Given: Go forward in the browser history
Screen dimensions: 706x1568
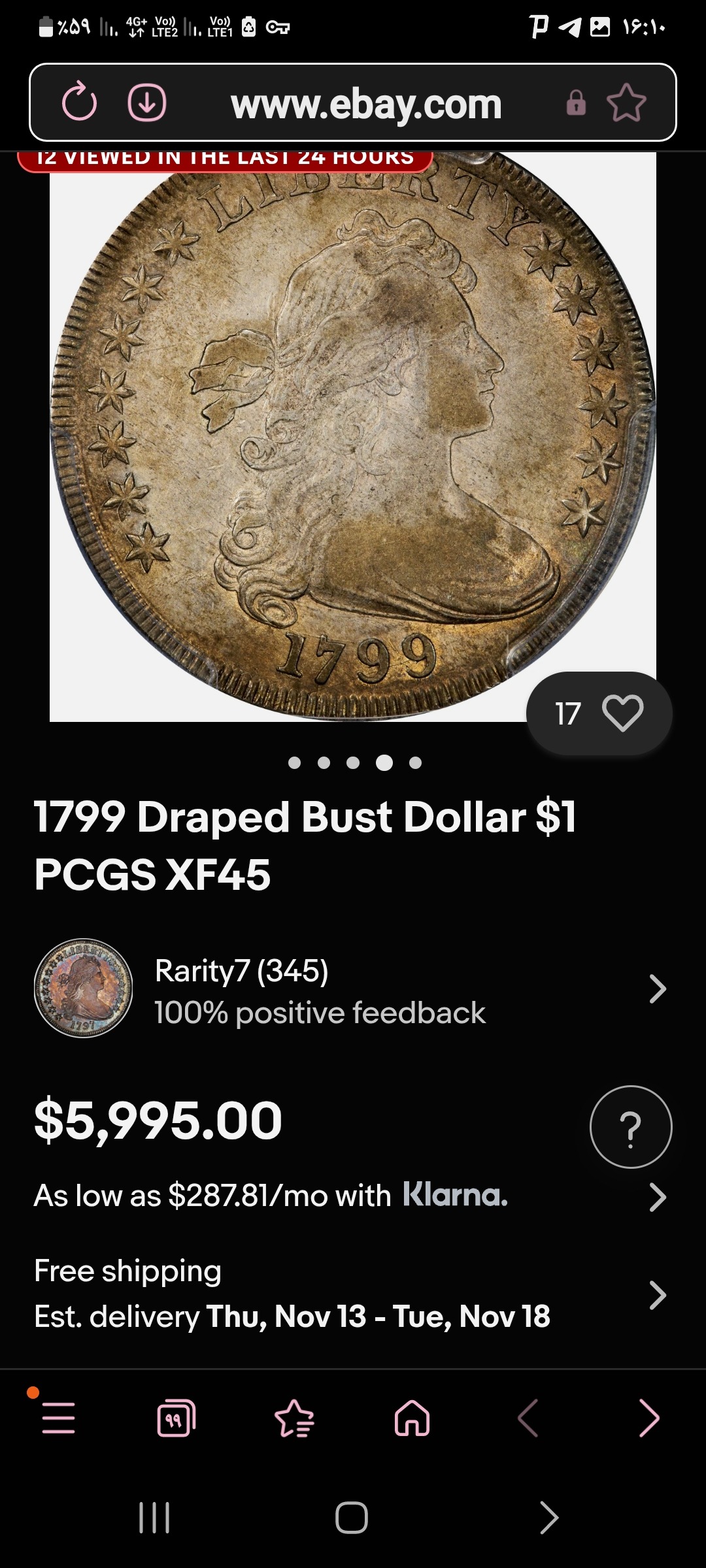Looking at the screenshot, I should pyautogui.click(x=648, y=1418).
